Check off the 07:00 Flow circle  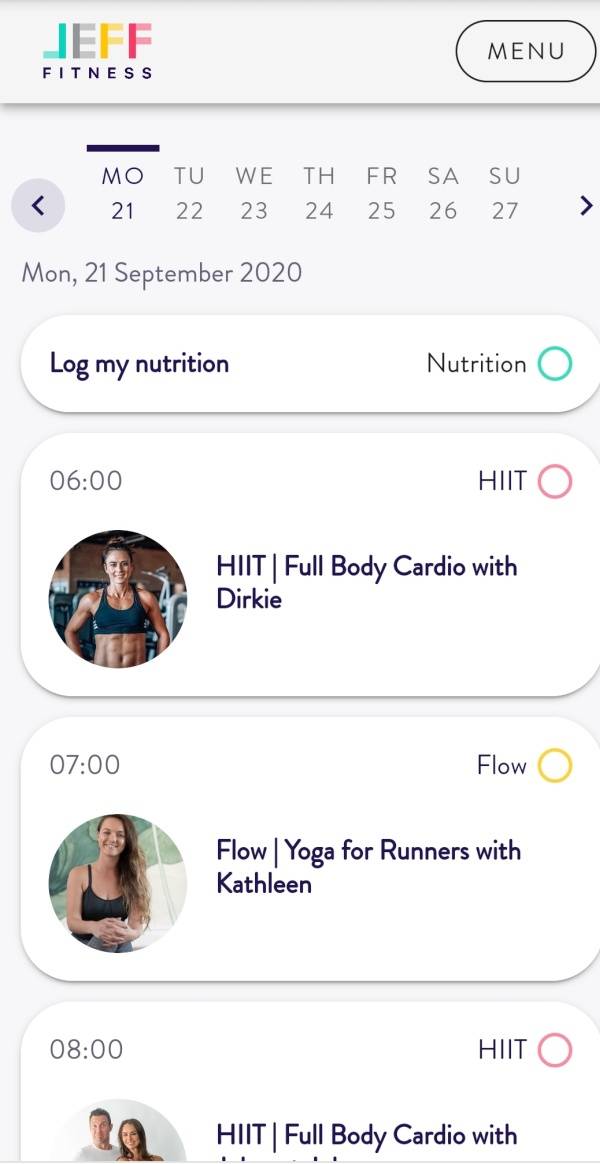click(x=555, y=765)
